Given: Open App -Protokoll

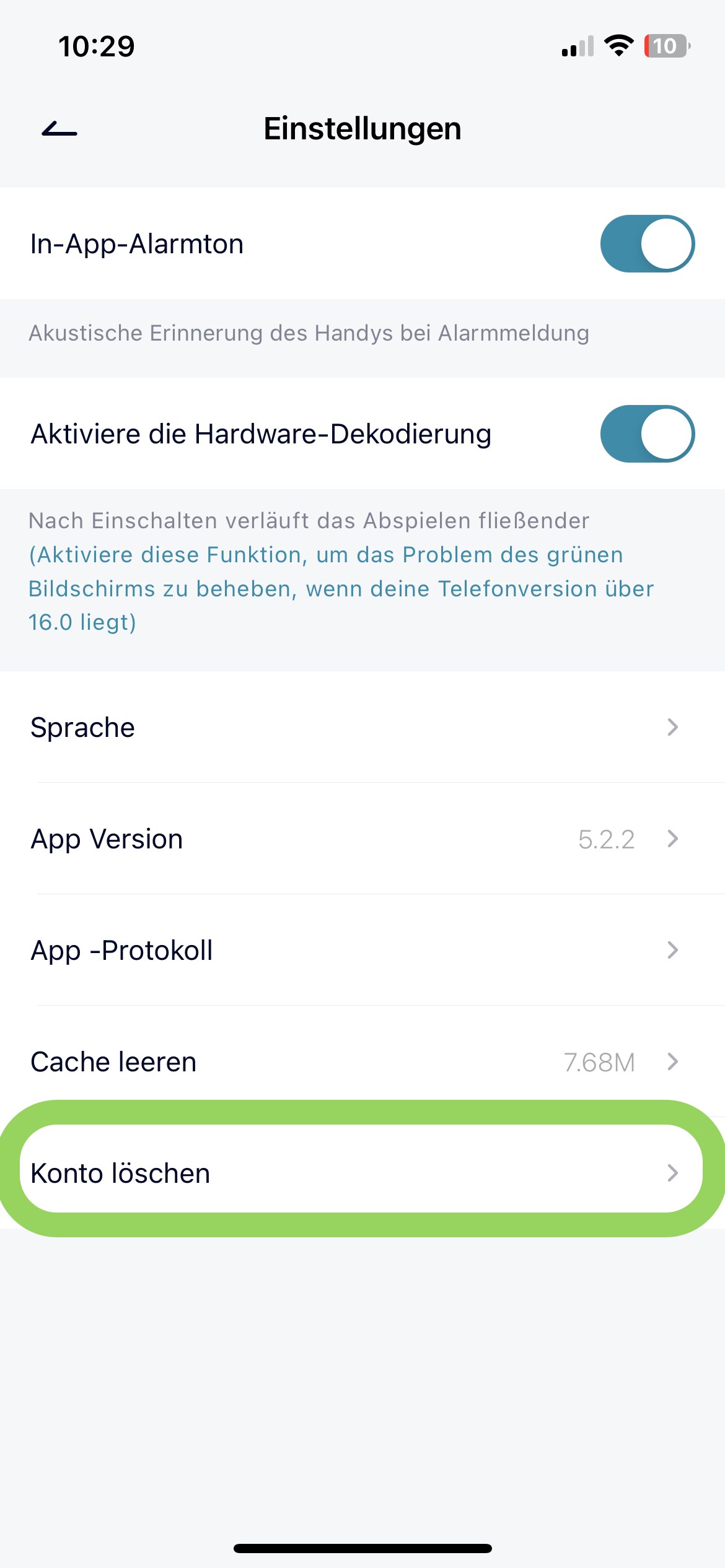Looking at the screenshot, I should (x=362, y=951).
